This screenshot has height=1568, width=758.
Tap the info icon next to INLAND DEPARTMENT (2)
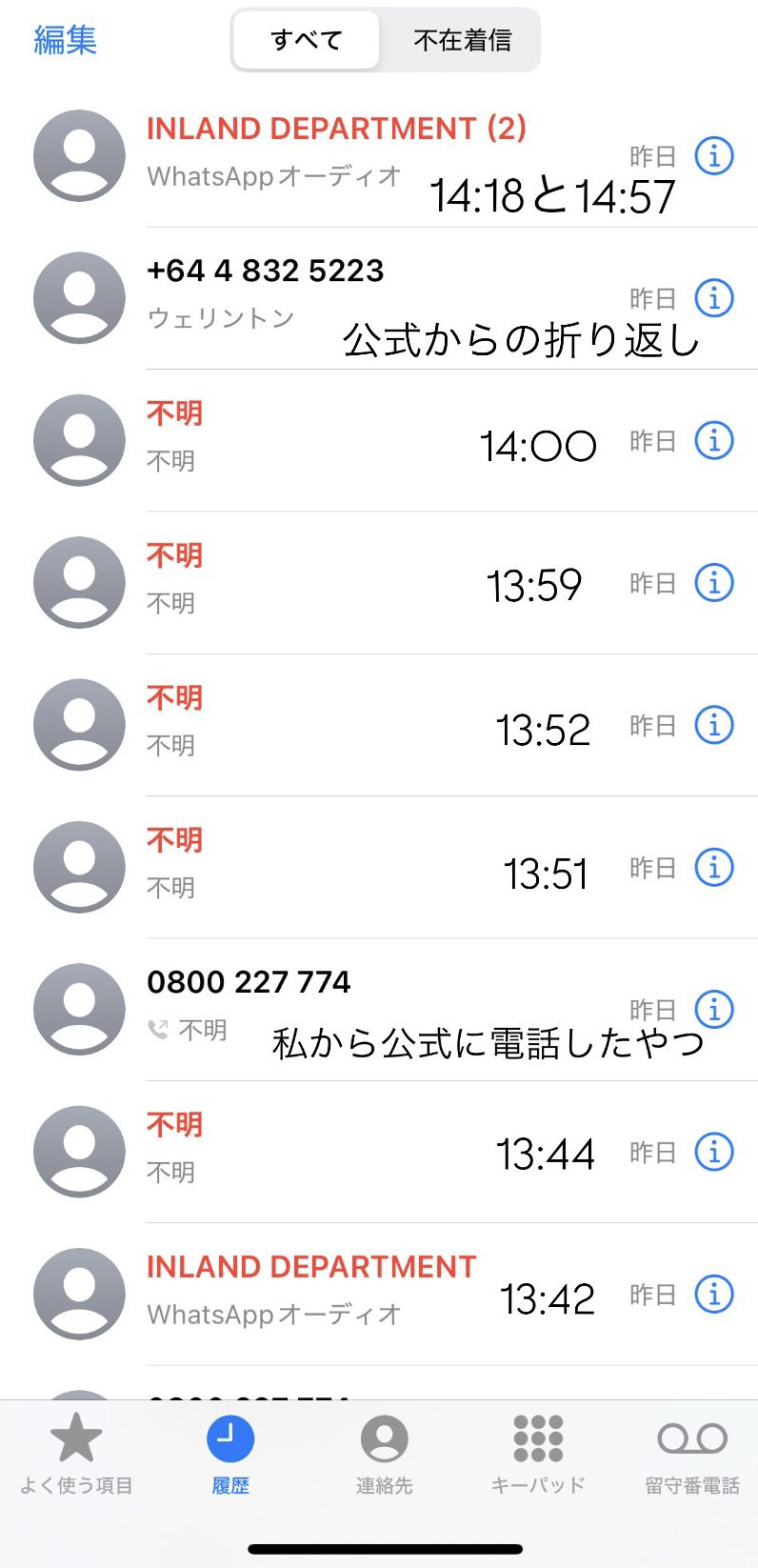point(712,155)
